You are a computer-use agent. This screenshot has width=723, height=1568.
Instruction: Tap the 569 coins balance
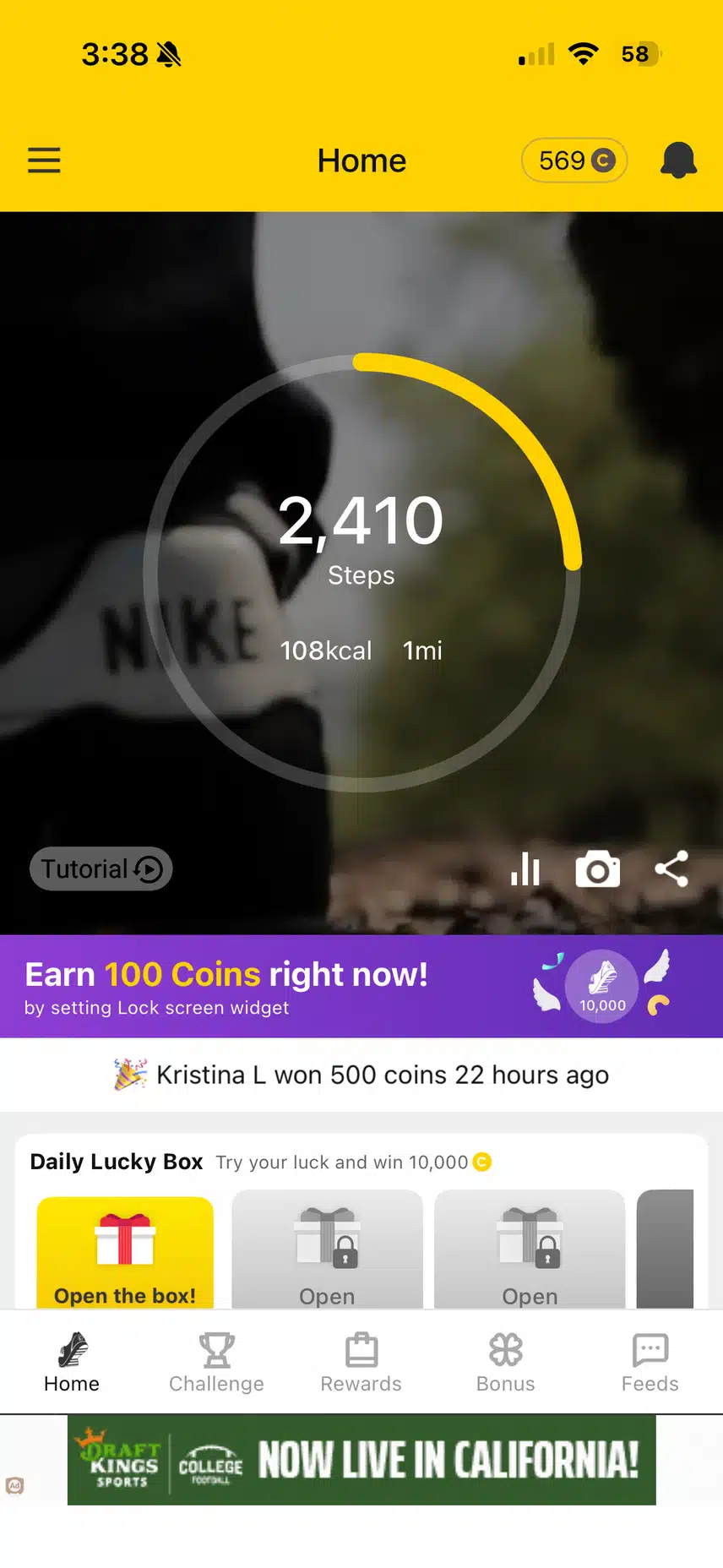click(574, 160)
